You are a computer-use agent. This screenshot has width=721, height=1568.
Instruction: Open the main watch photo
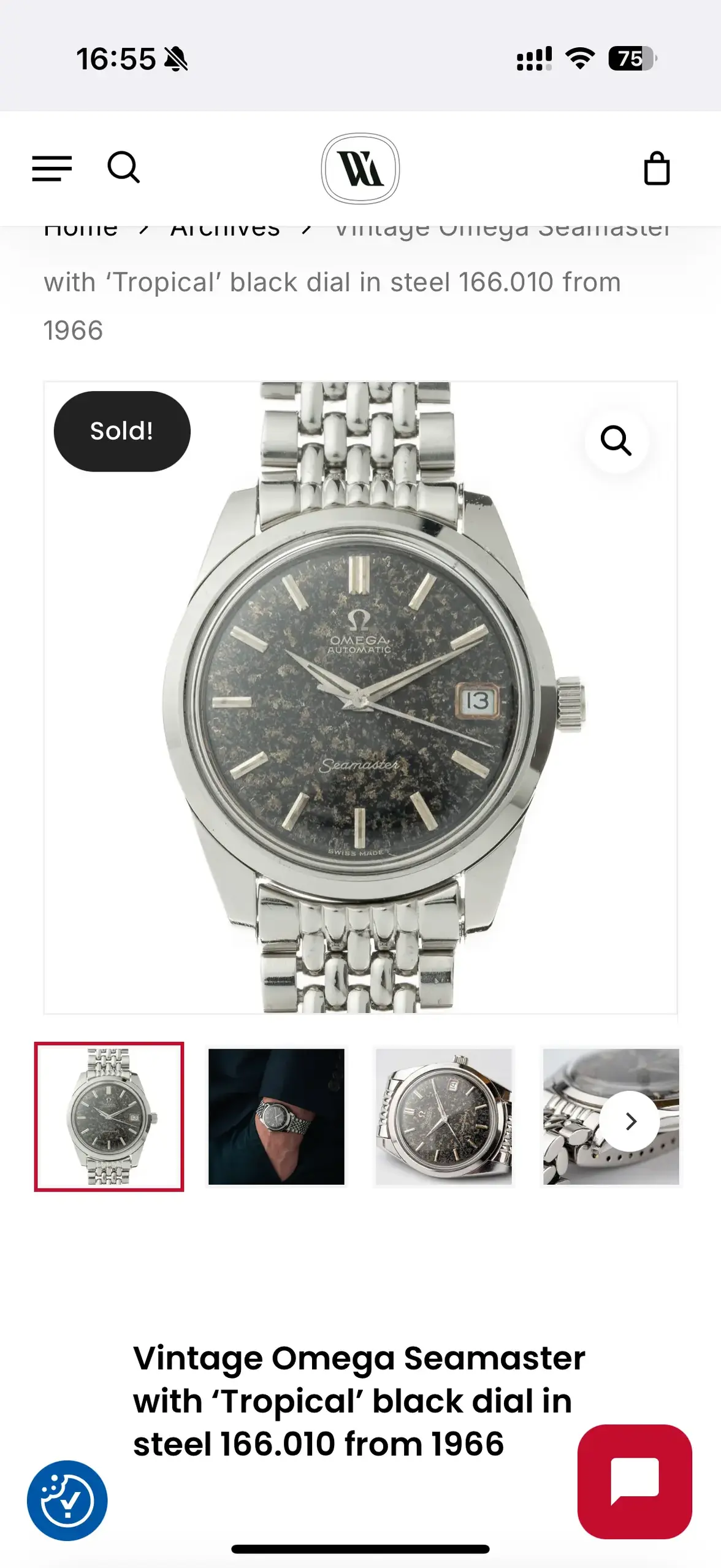click(x=360, y=697)
